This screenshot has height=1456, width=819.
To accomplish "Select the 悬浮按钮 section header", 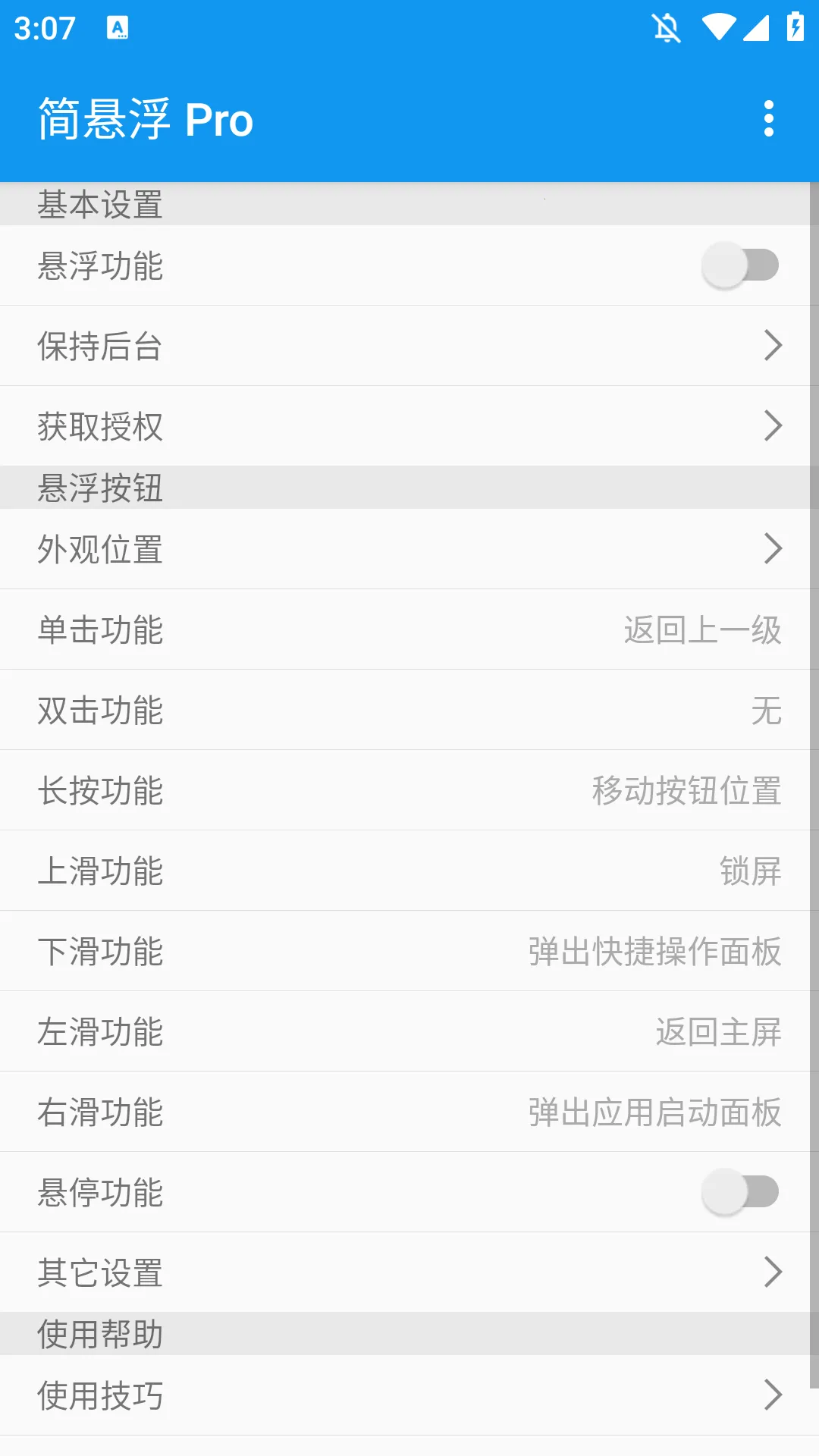I will [100, 489].
